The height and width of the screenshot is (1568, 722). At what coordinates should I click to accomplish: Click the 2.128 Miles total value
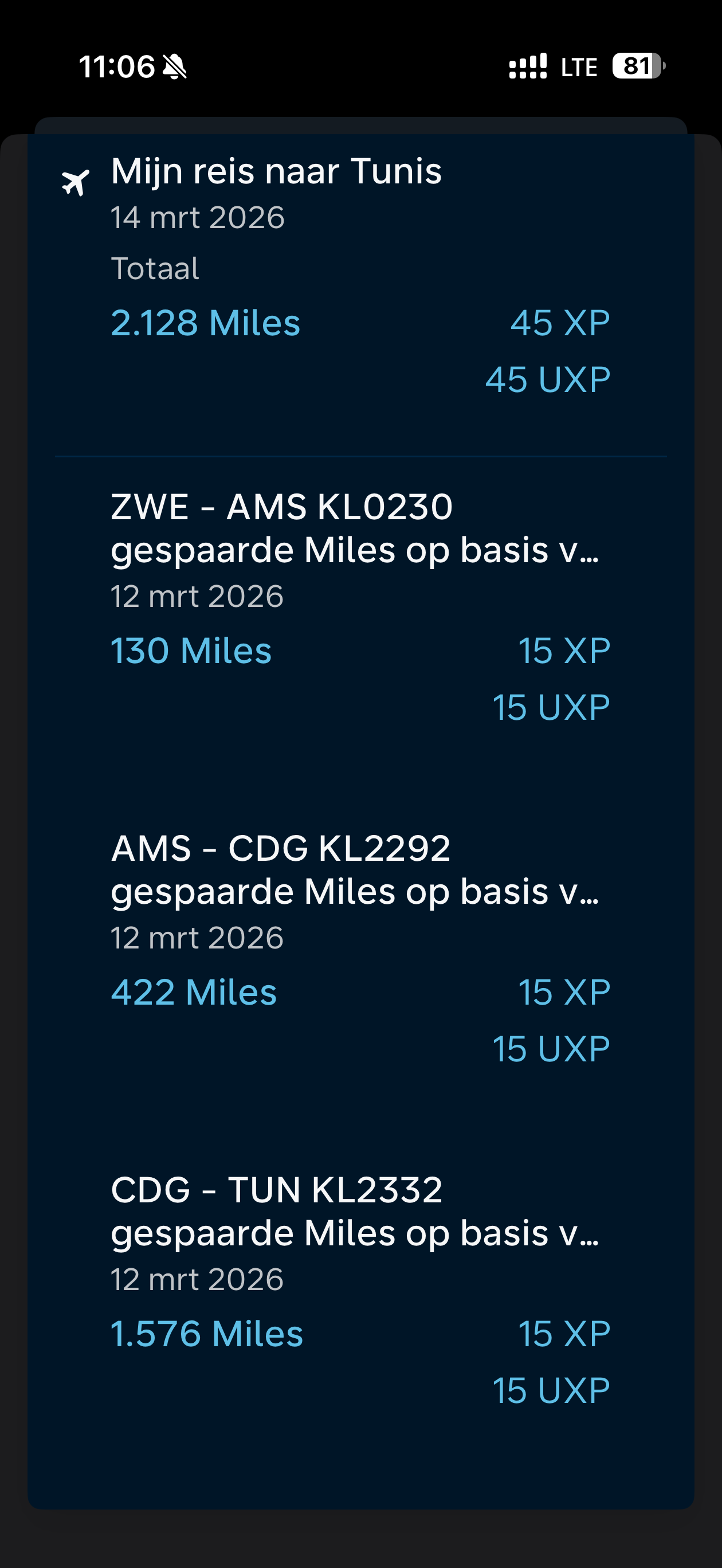(x=206, y=323)
